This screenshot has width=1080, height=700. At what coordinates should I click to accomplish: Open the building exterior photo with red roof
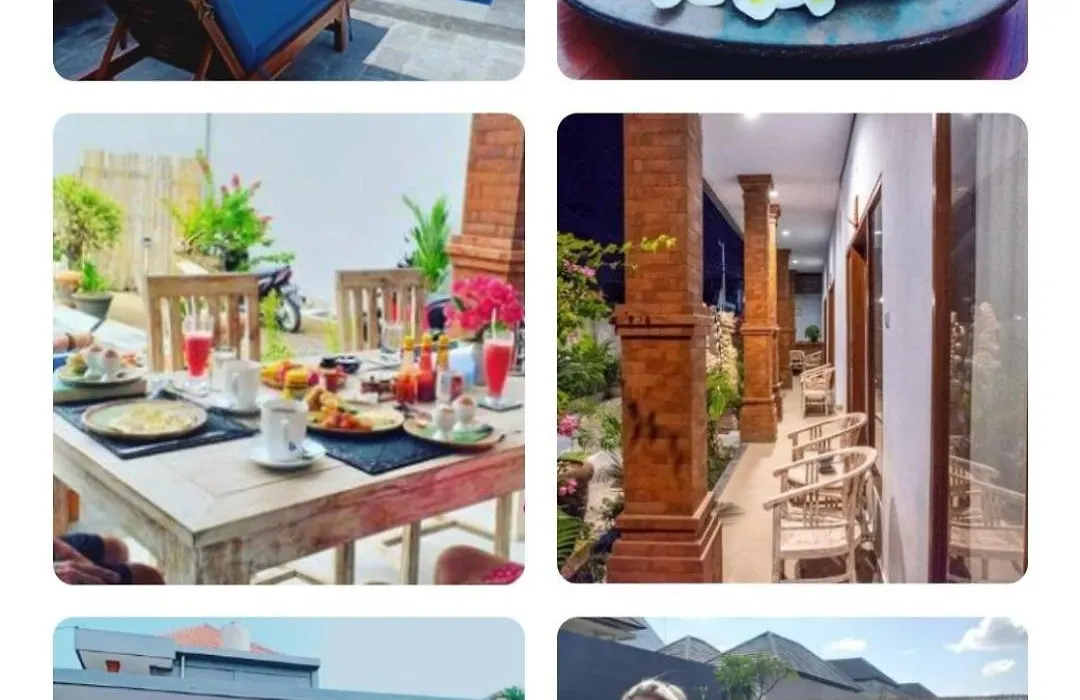288,660
